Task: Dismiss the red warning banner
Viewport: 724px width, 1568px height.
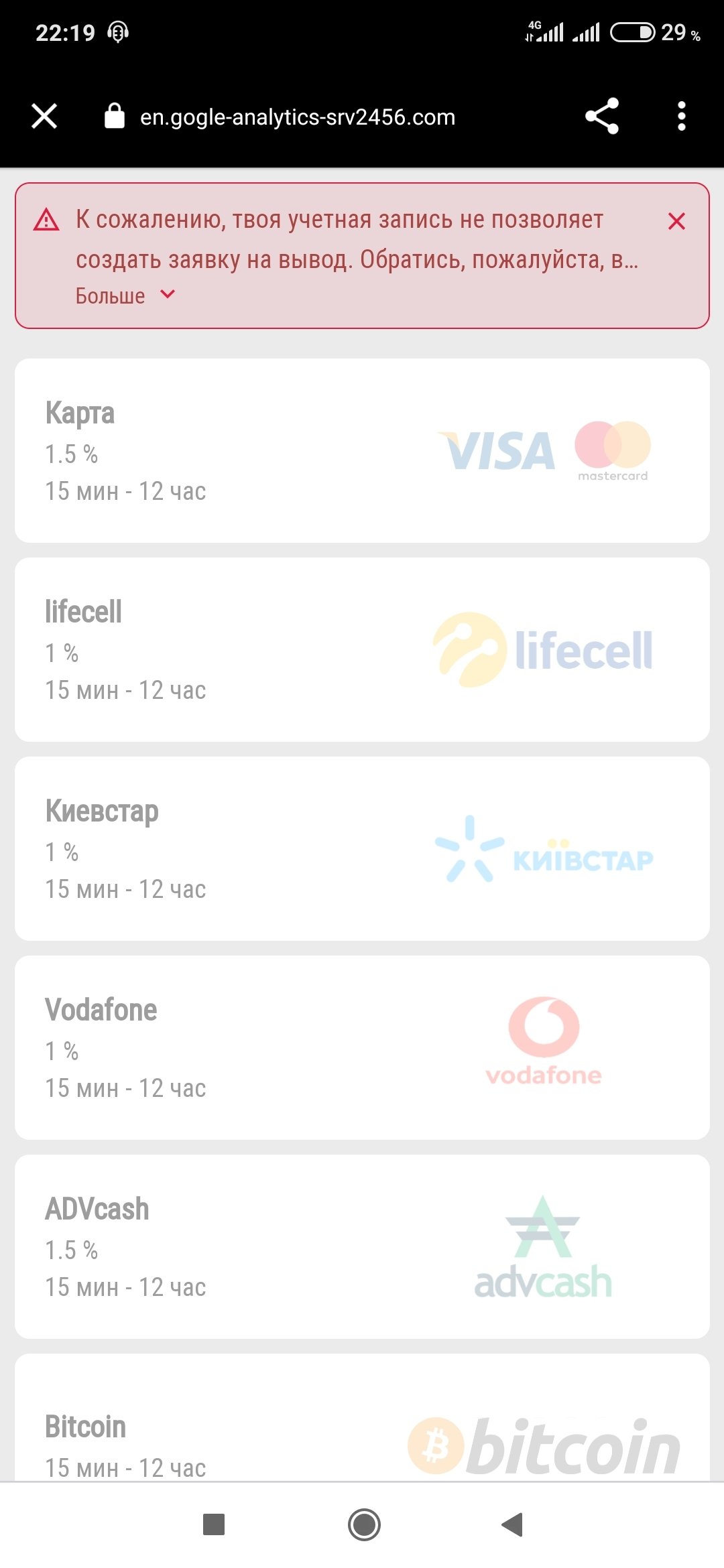Action: (x=676, y=221)
